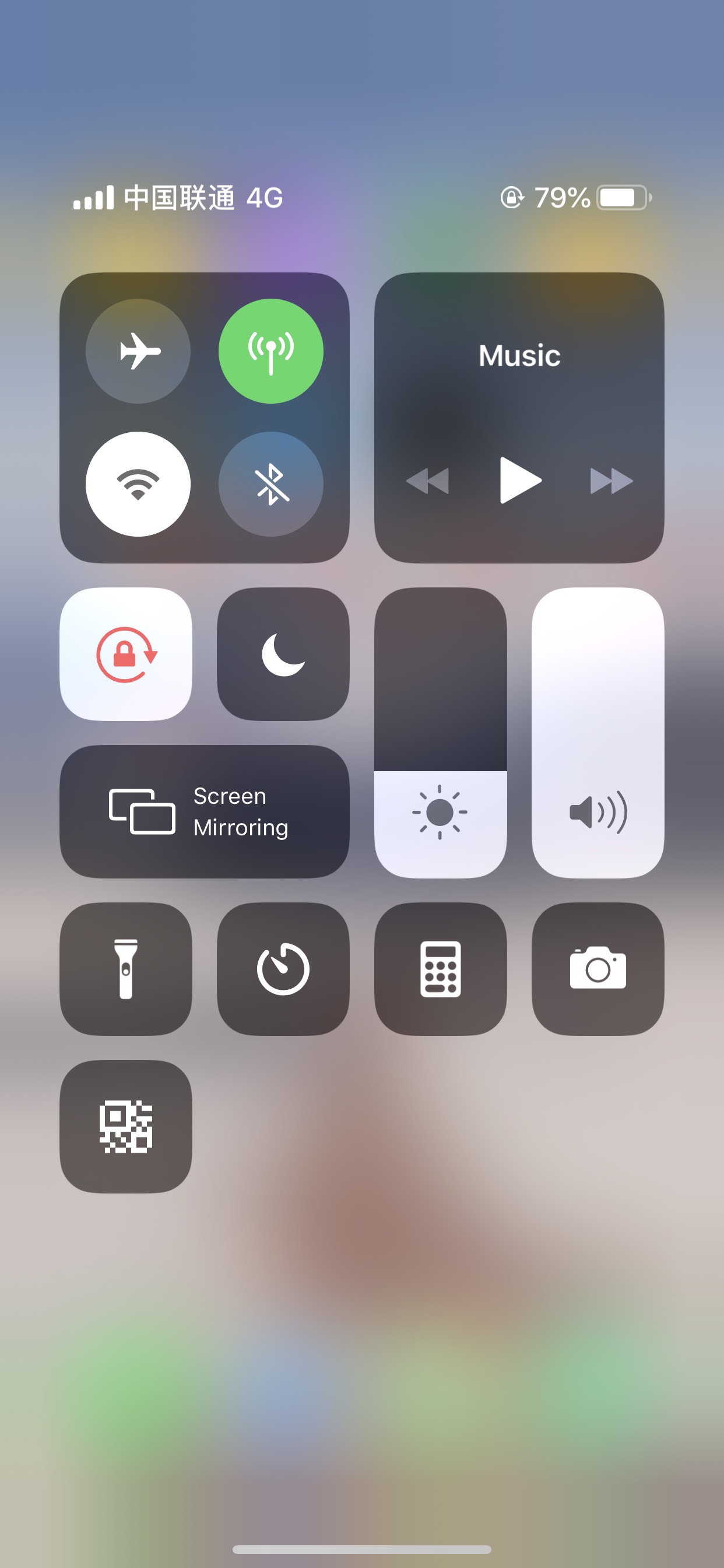Open Screen Mirroring

coord(205,811)
